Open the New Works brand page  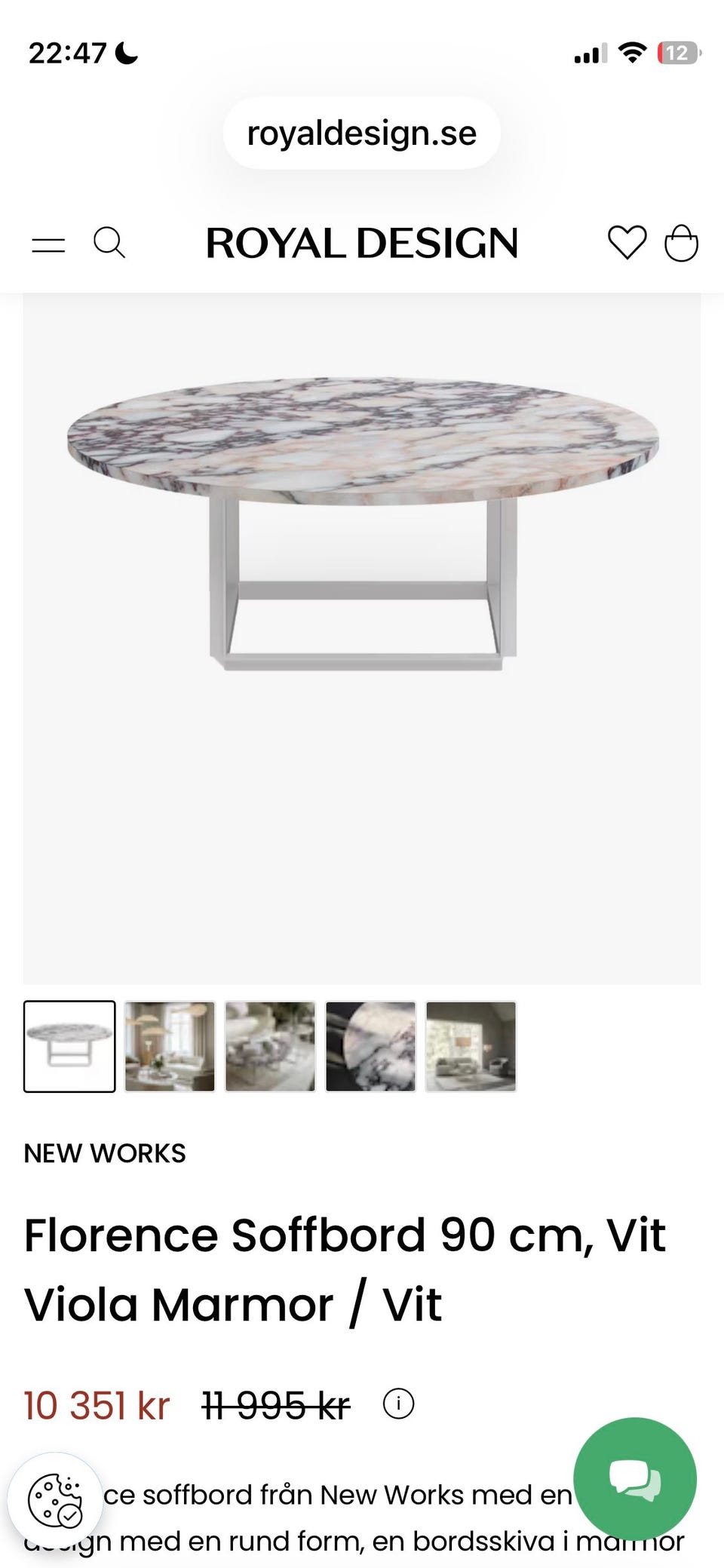click(105, 1153)
